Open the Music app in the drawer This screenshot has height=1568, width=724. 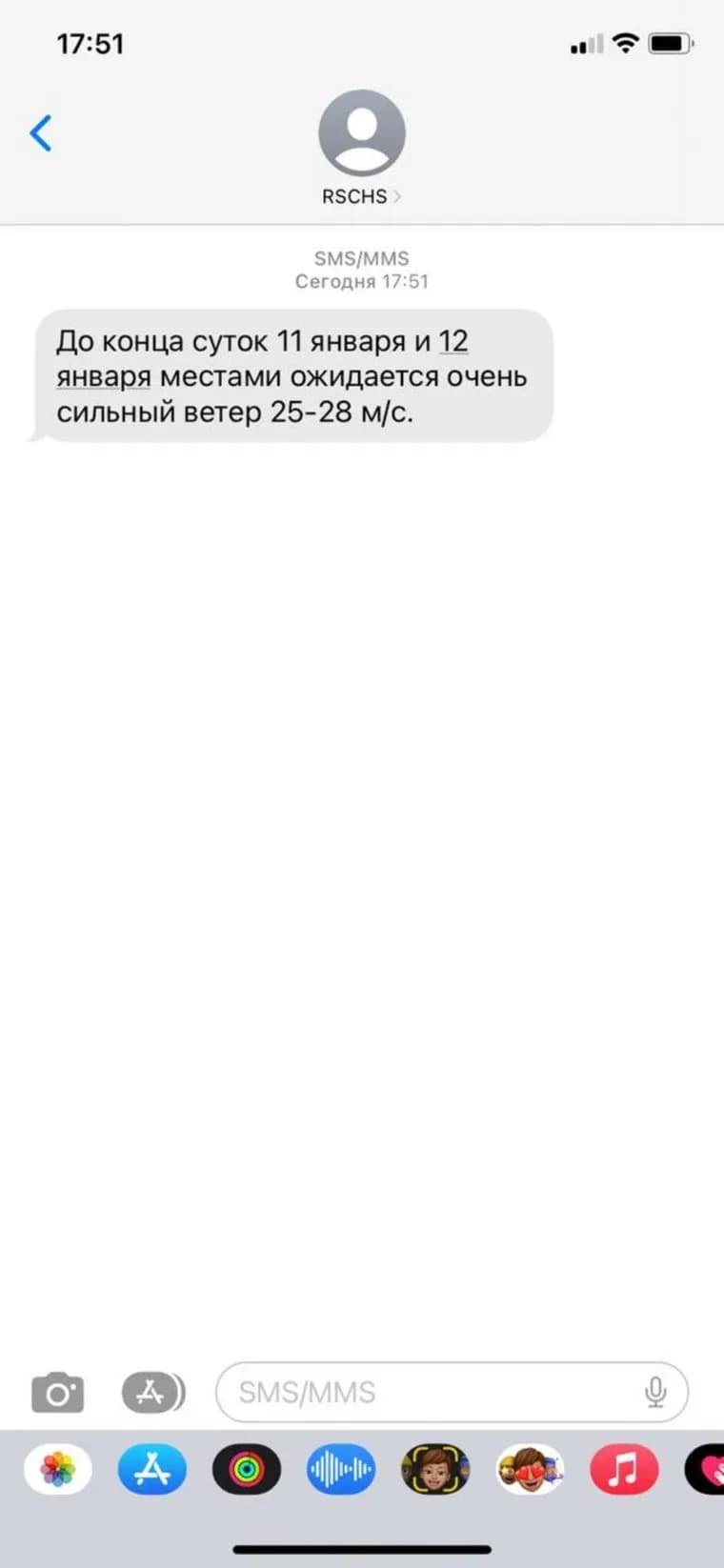624,1469
